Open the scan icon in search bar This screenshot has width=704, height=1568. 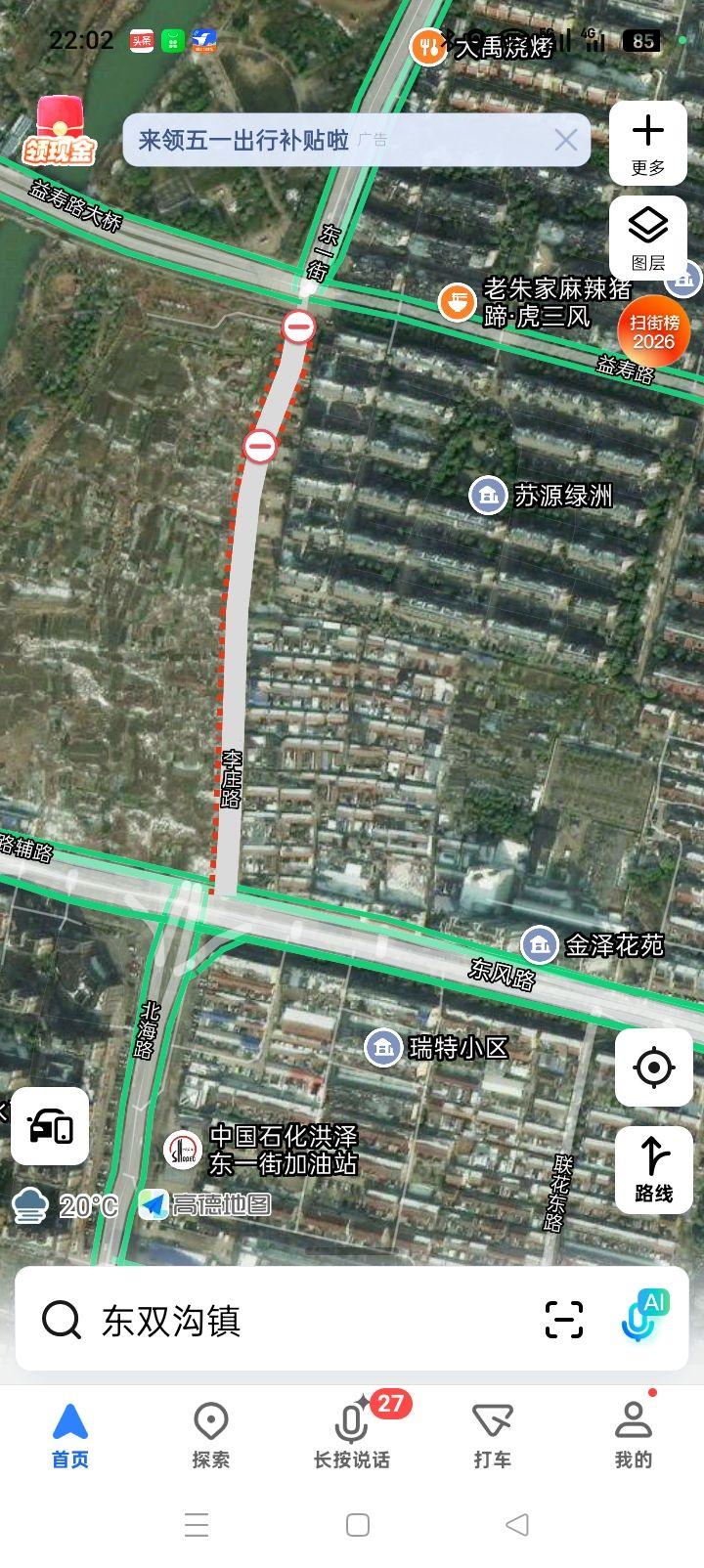click(564, 1320)
